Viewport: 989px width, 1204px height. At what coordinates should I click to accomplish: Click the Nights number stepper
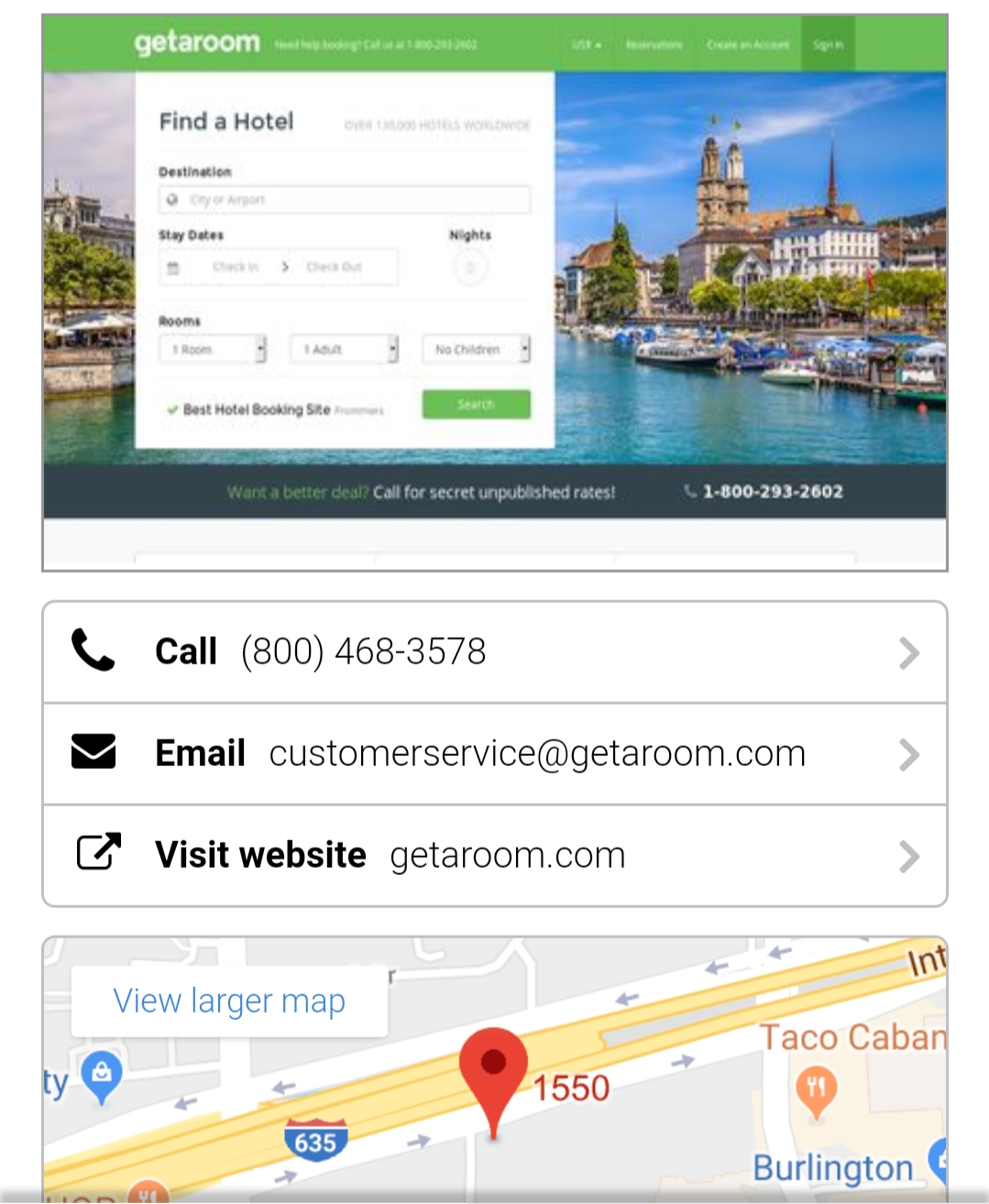click(469, 267)
